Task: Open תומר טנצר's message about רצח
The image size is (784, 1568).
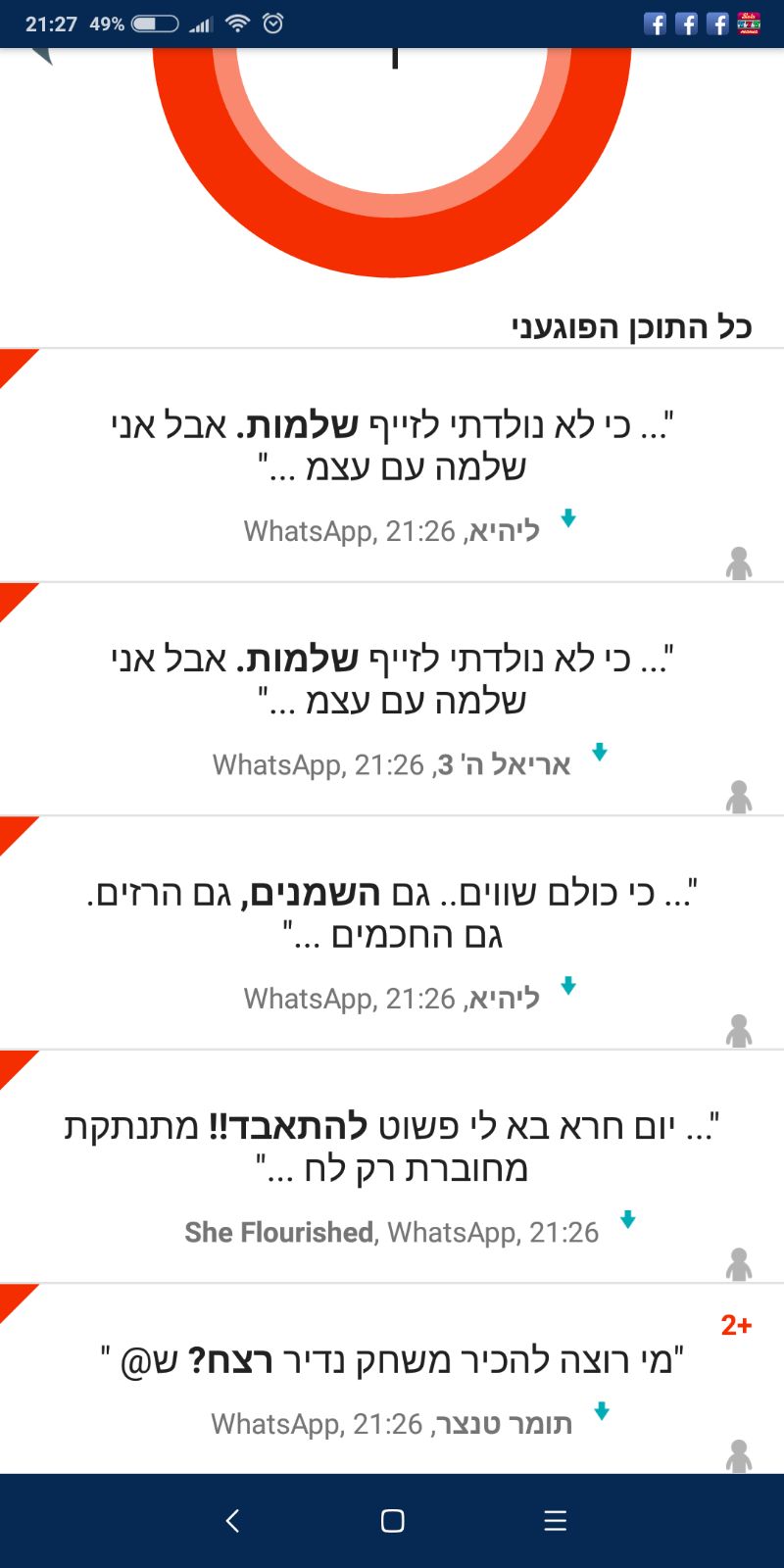Action: (392, 1379)
